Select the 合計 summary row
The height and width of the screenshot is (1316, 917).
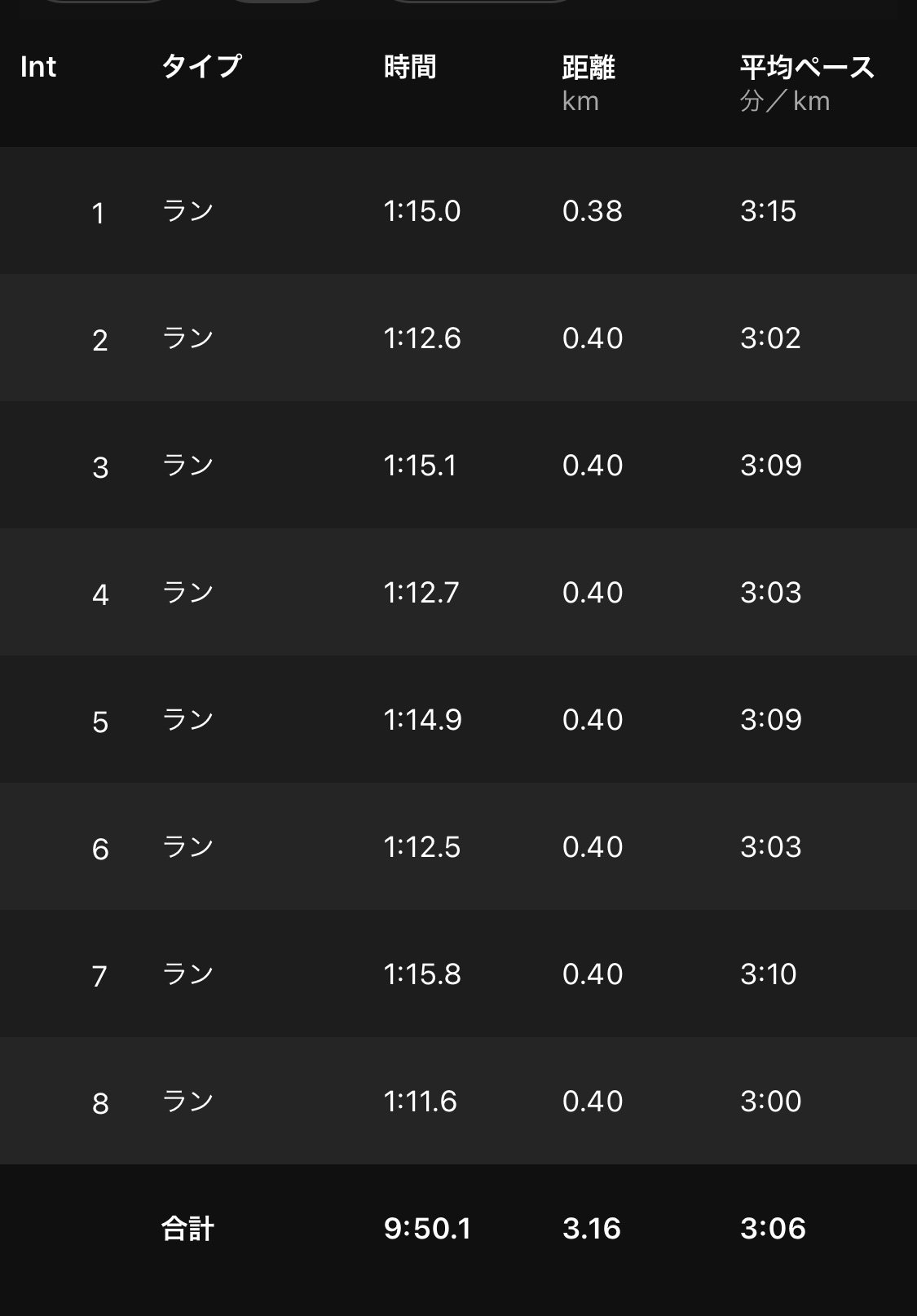[x=458, y=1228]
